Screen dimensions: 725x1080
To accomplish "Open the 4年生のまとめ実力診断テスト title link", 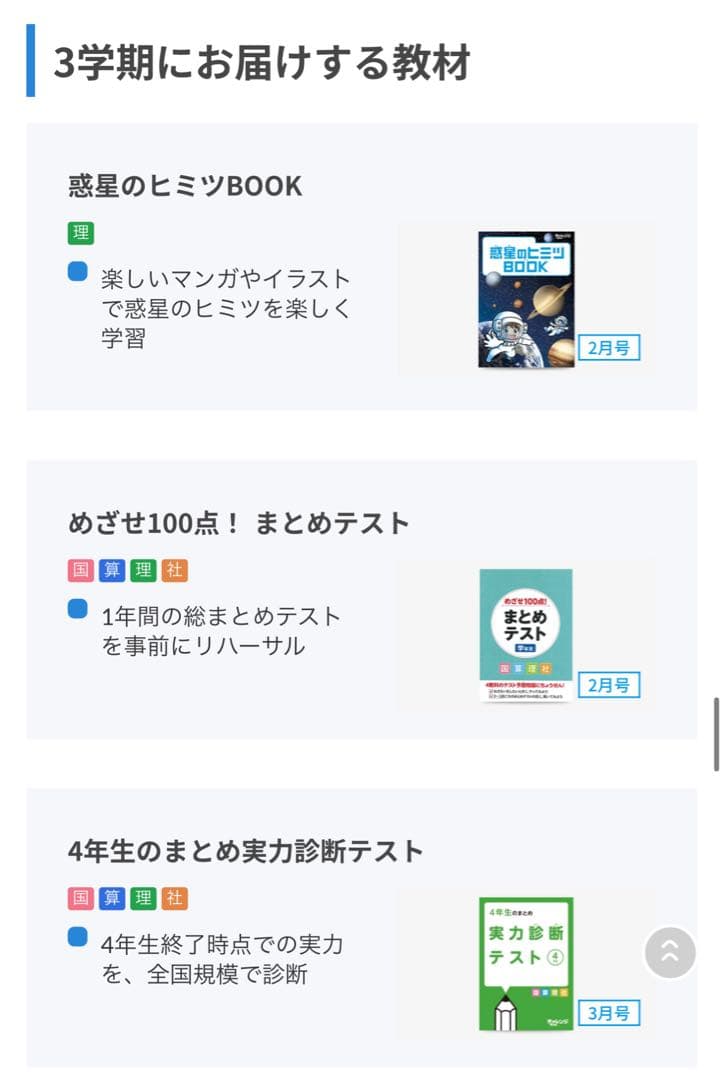I will 244,852.
